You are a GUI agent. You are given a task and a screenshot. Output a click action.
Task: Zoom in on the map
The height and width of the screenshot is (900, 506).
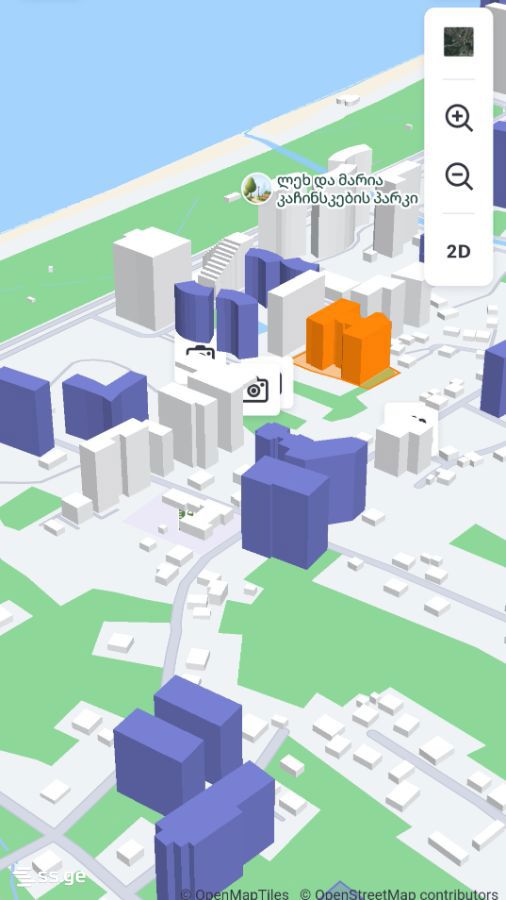click(x=458, y=118)
